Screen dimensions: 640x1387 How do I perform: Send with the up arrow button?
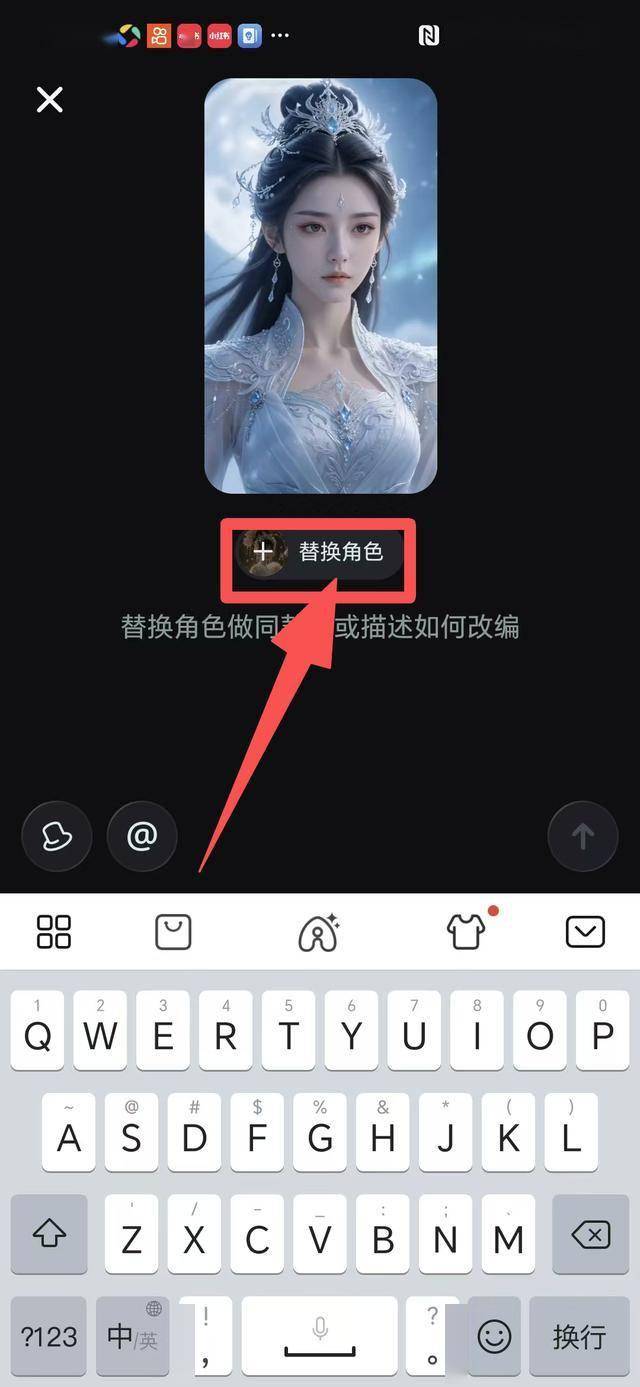[583, 836]
